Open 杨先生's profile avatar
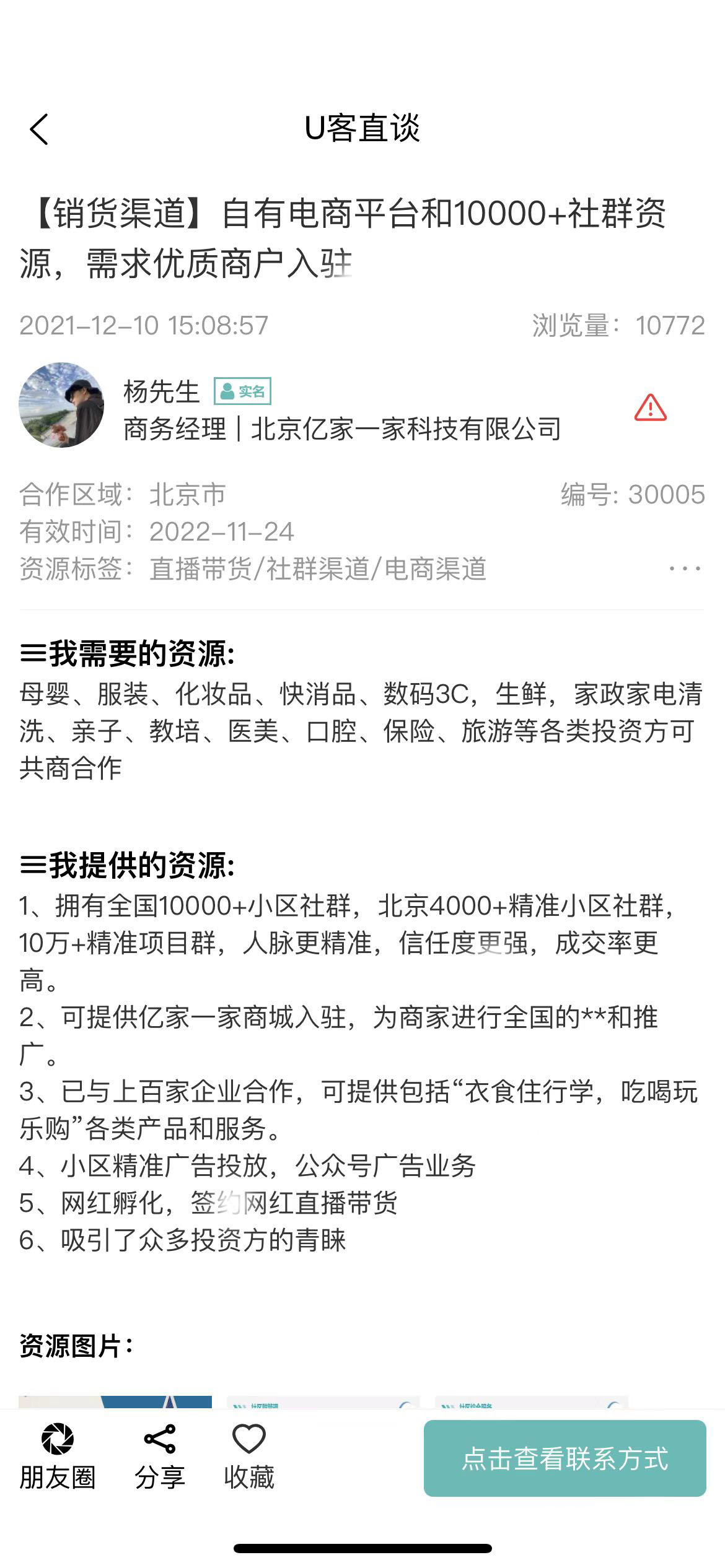This screenshot has height=1568, width=725. (x=61, y=405)
